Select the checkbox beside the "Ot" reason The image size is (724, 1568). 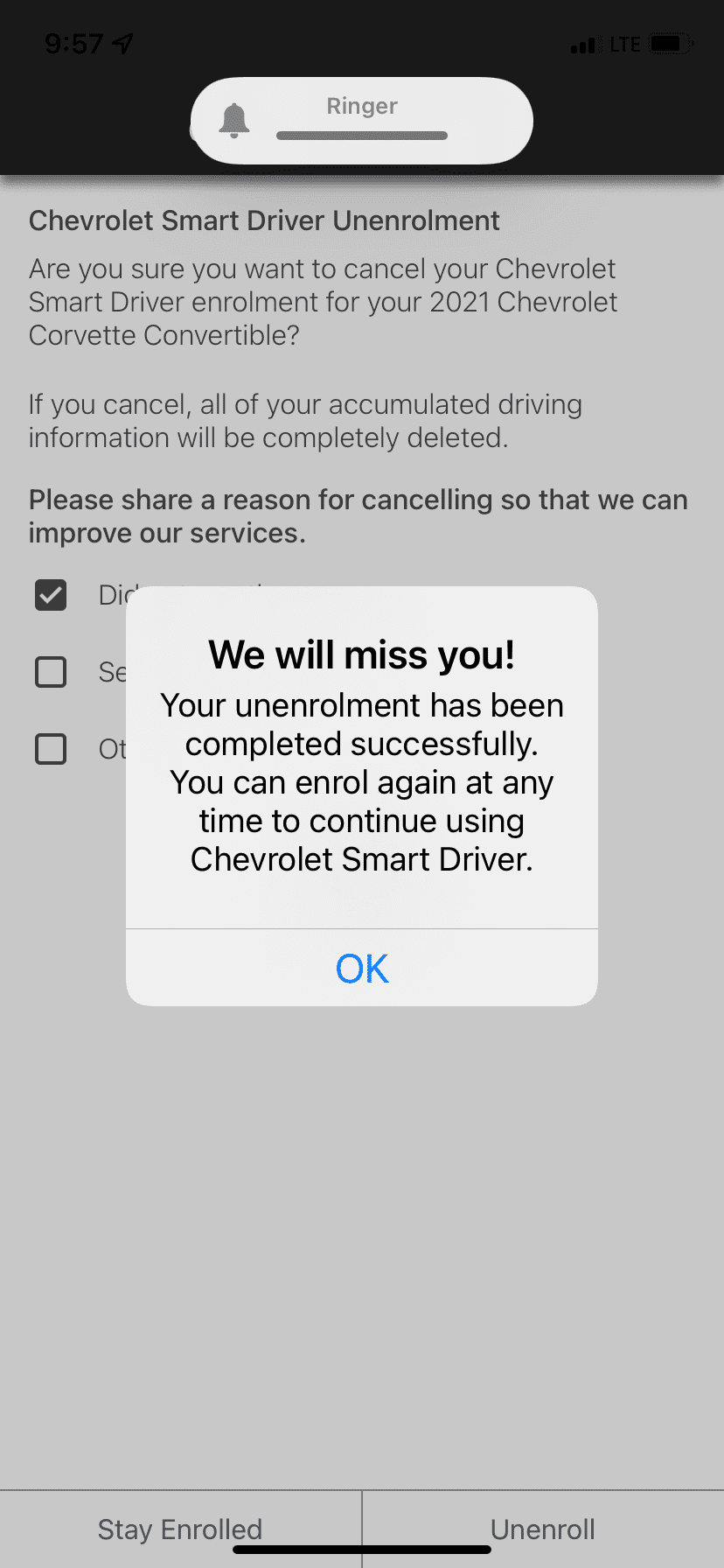[x=51, y=749]
